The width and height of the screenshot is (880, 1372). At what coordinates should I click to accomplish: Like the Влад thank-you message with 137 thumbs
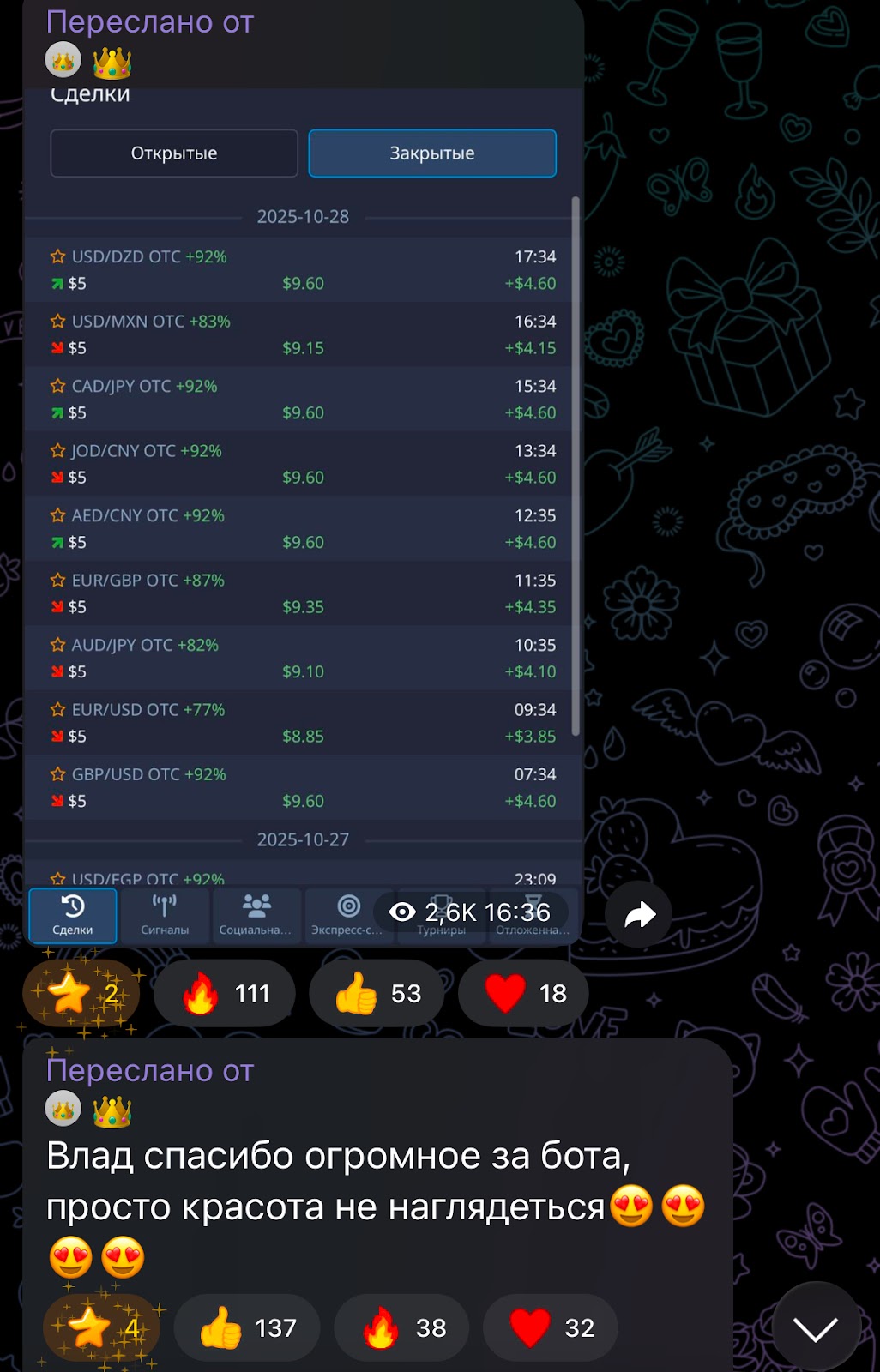tap(247, 1328)
